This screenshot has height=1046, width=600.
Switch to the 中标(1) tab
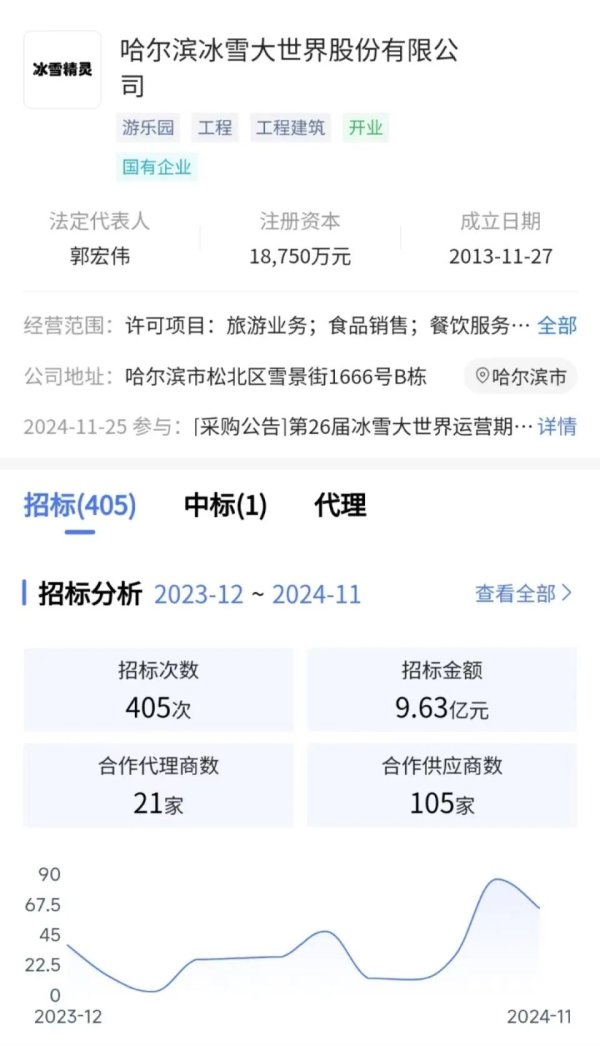pos(225,506)
